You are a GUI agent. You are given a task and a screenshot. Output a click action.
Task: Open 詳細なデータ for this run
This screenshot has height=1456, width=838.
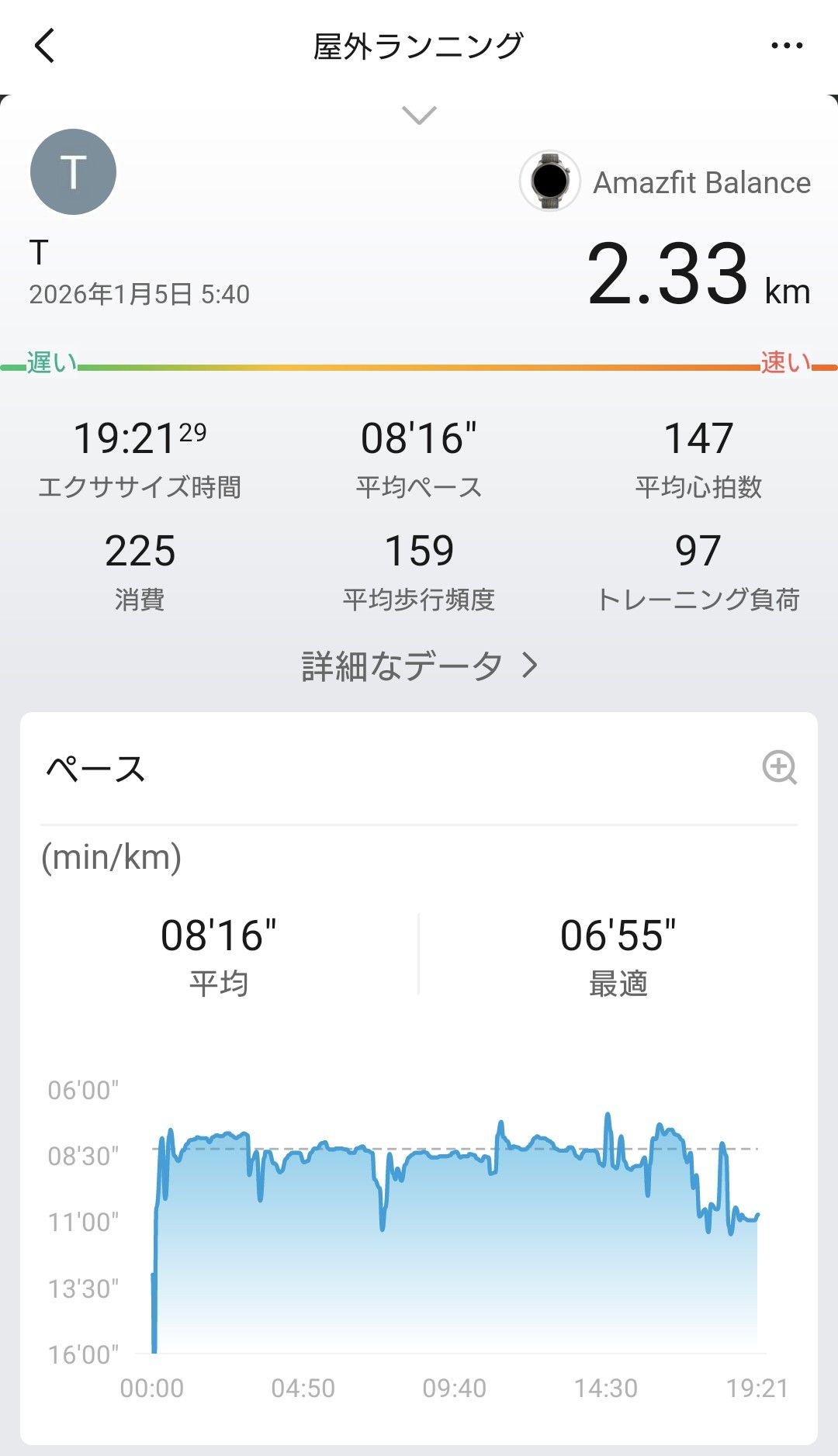(419, 666)
